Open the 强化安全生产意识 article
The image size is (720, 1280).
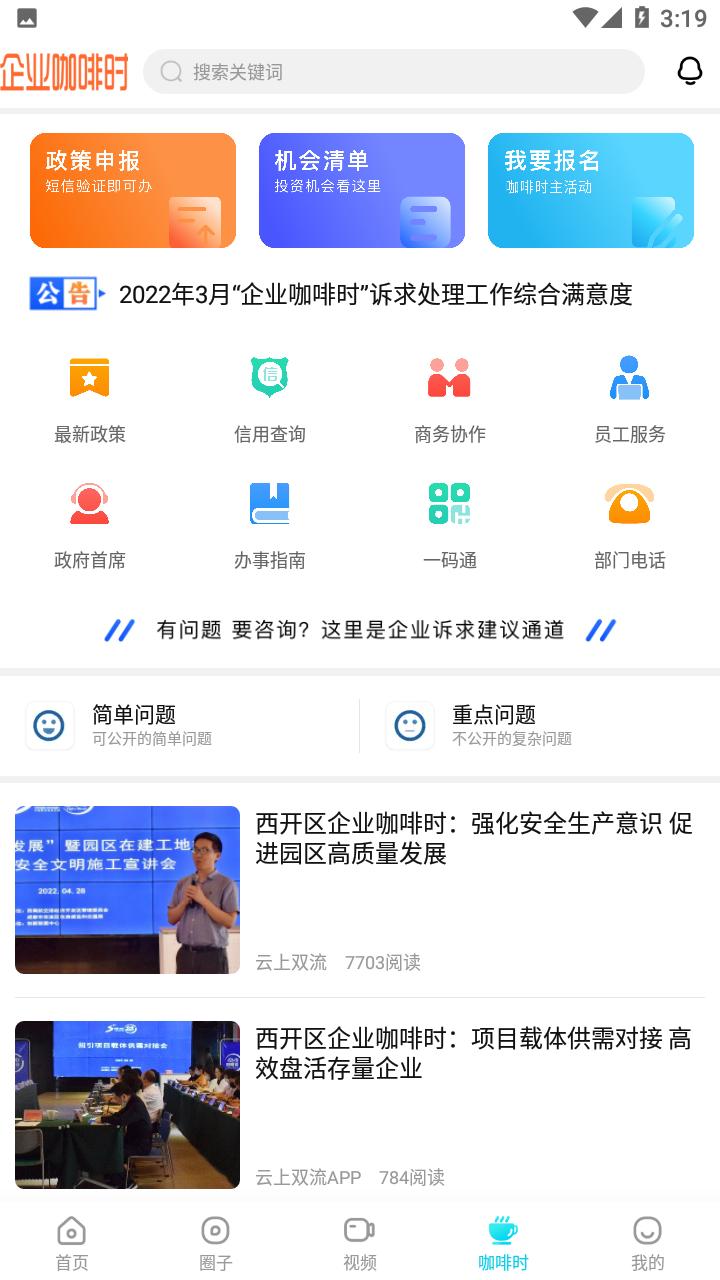pos(360,890)
